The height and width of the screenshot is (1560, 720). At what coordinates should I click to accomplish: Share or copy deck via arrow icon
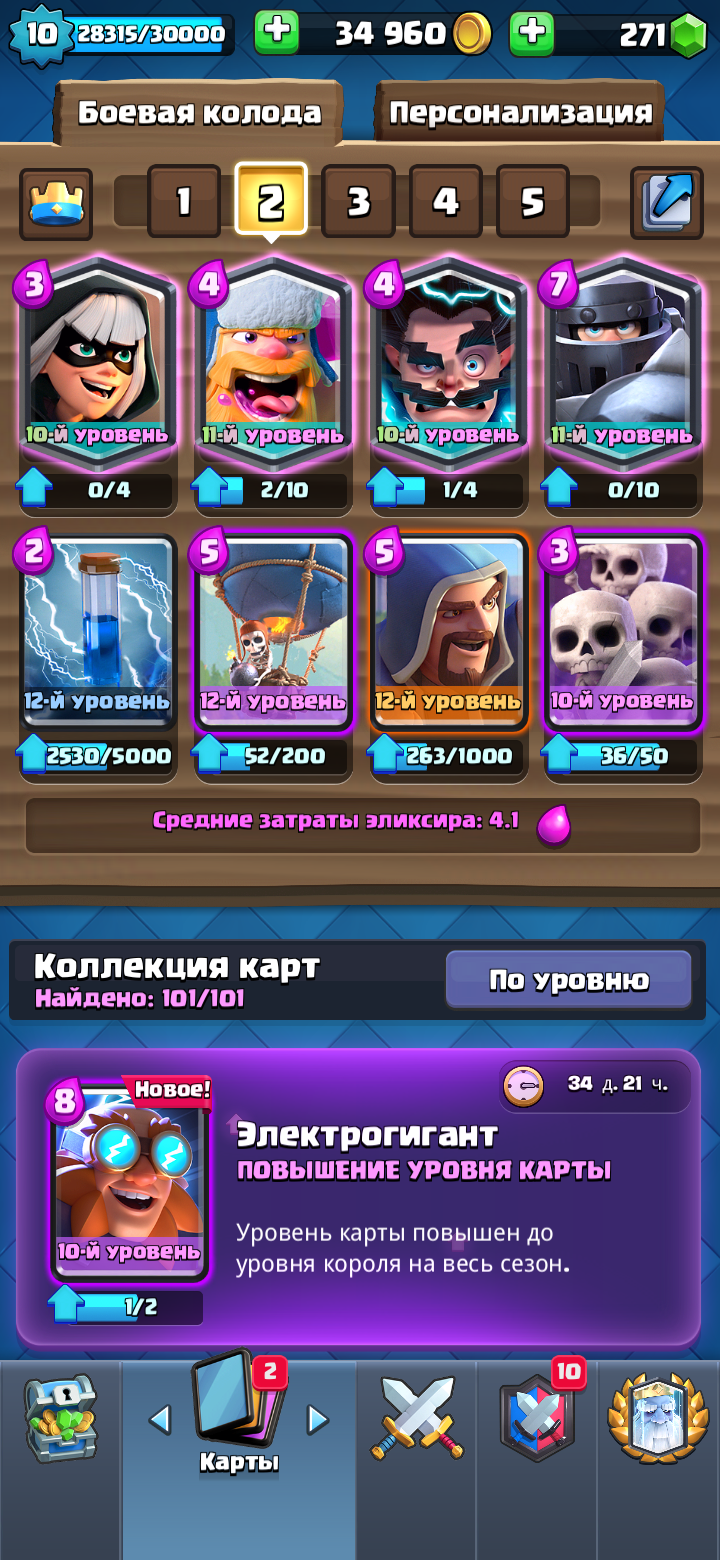click(666, 203)
